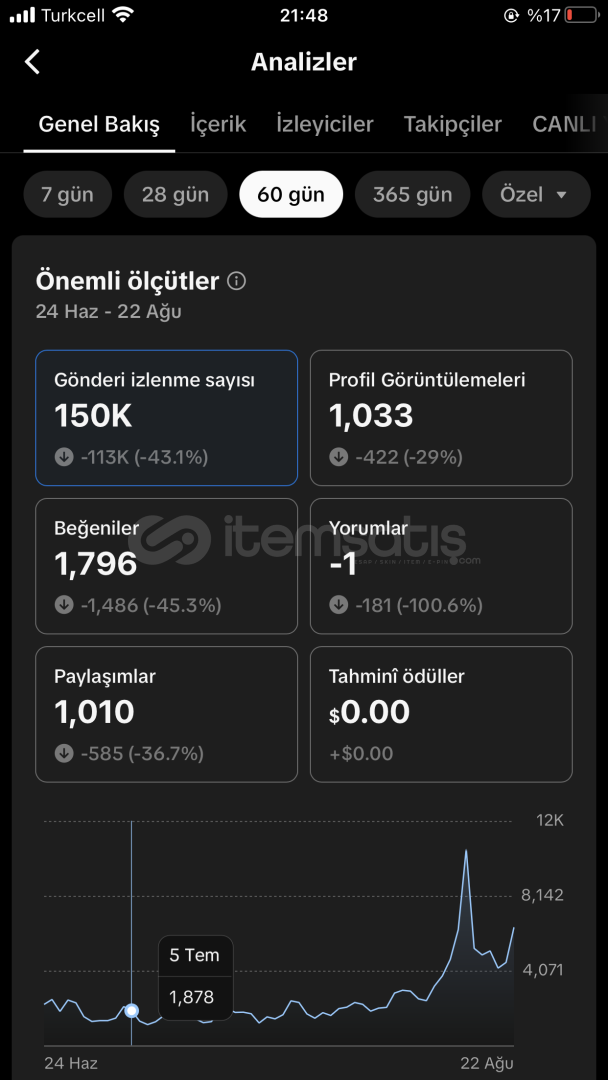
Task: Select the Gönderi izlenme sayısı card
Action: [167, 418]
